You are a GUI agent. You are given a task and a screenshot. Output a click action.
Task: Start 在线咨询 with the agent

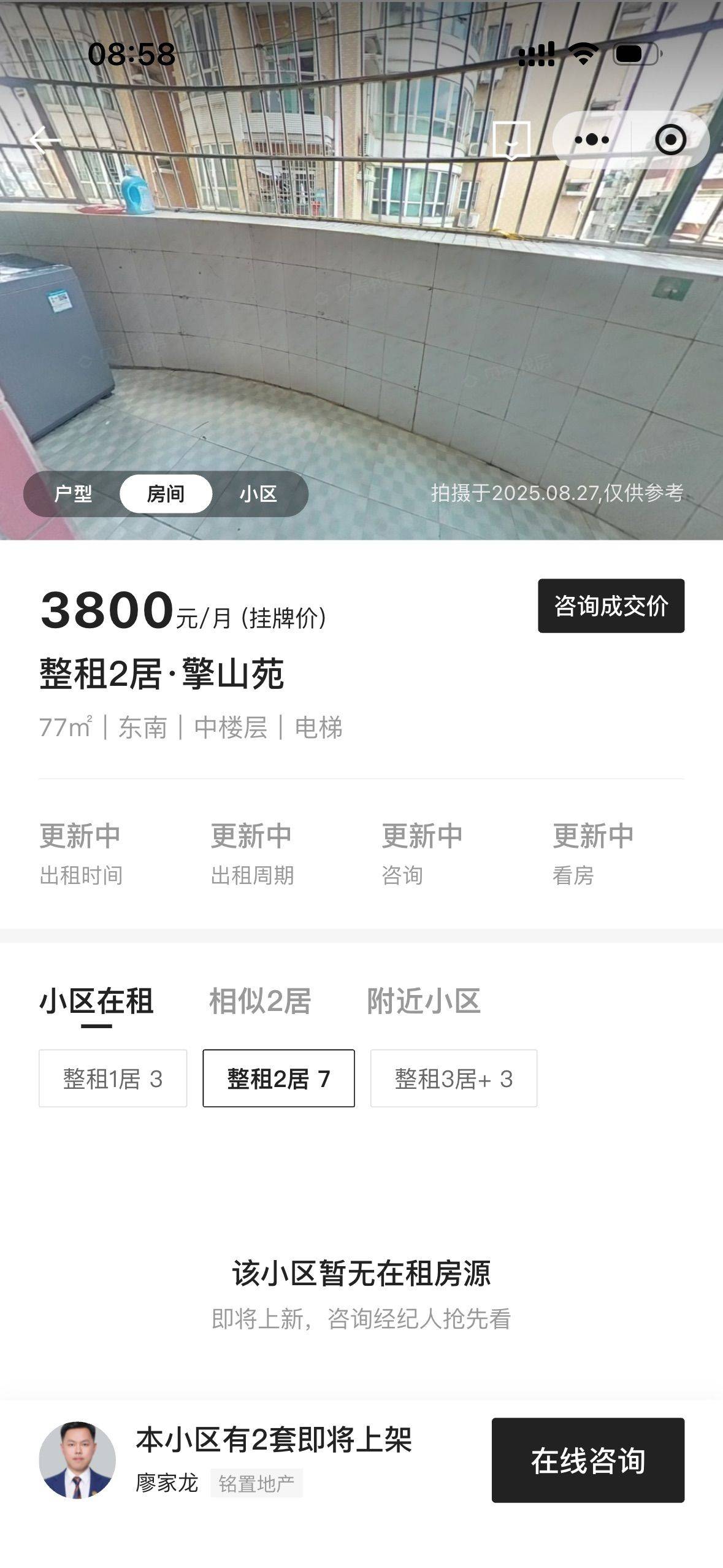coord(587,1460)
